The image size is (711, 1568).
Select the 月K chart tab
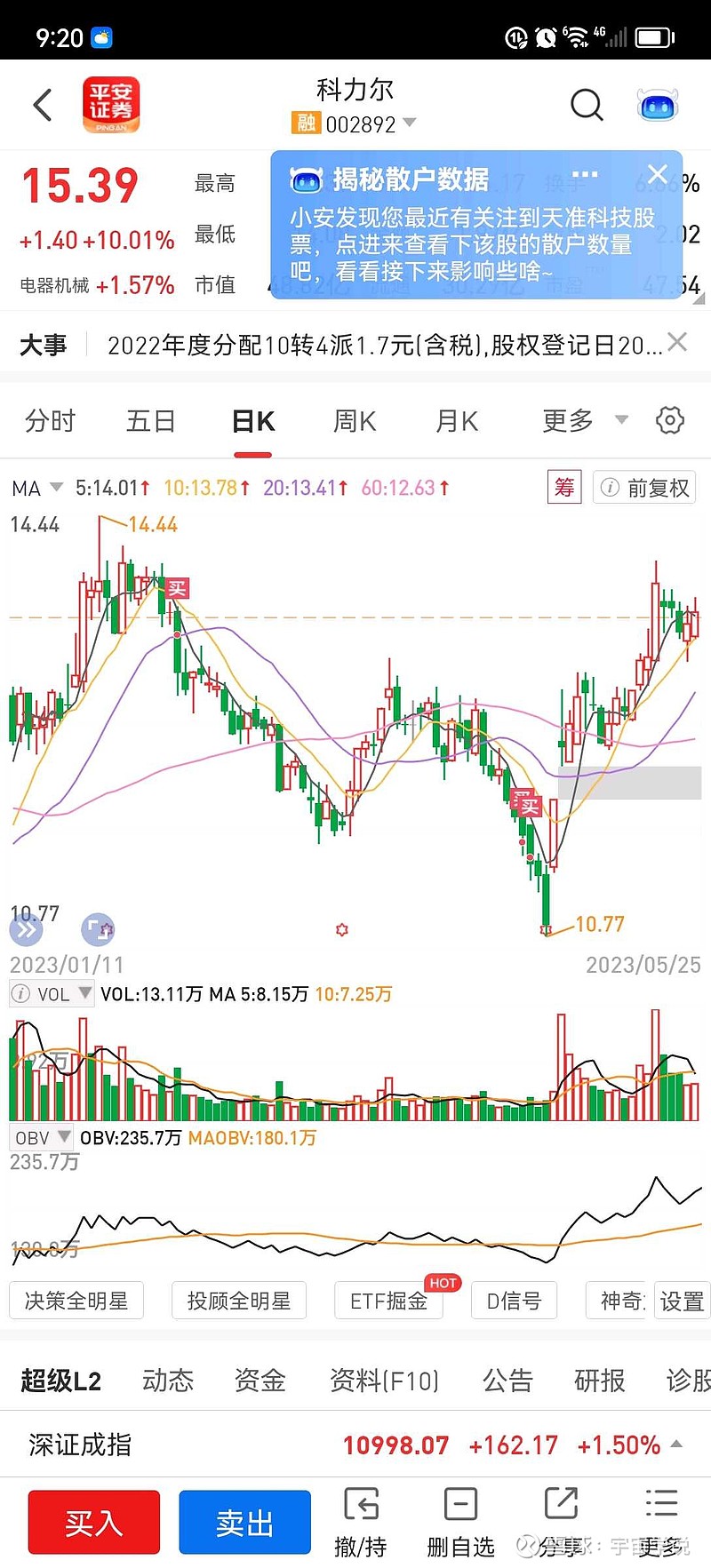pos(457,421)
